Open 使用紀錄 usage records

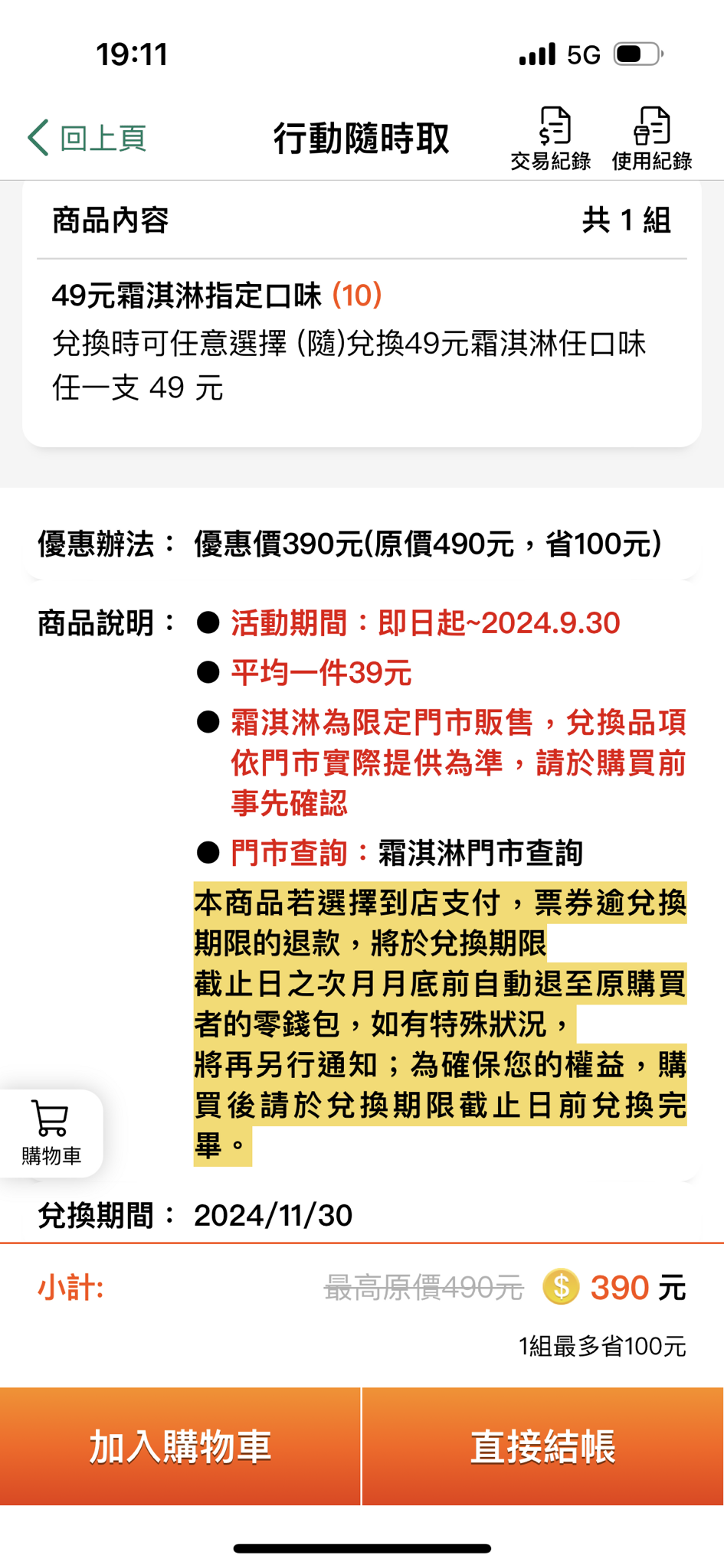[x=651, y=139]
